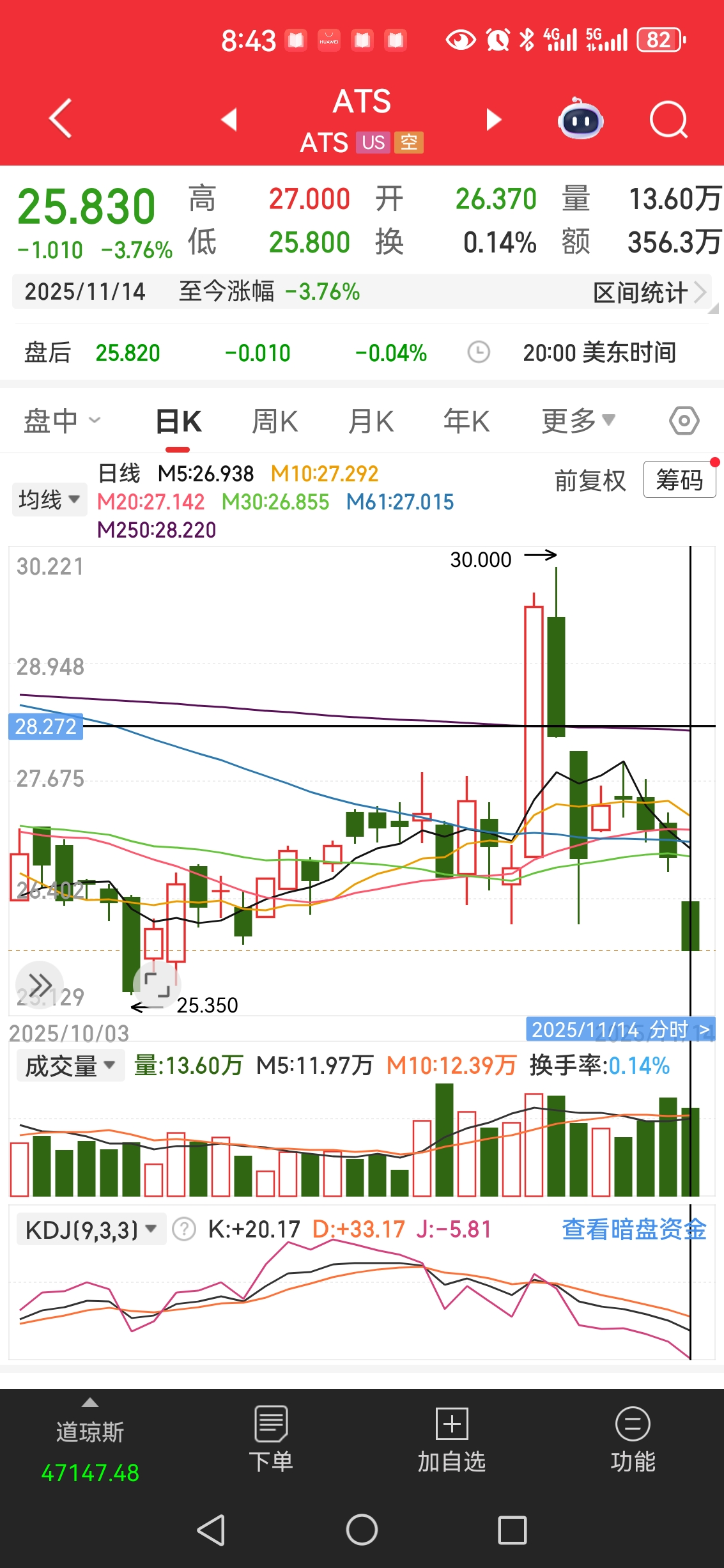Open 下单 to place an order
This screenshot has height=1568, width=724.
tap(271, 1439)
